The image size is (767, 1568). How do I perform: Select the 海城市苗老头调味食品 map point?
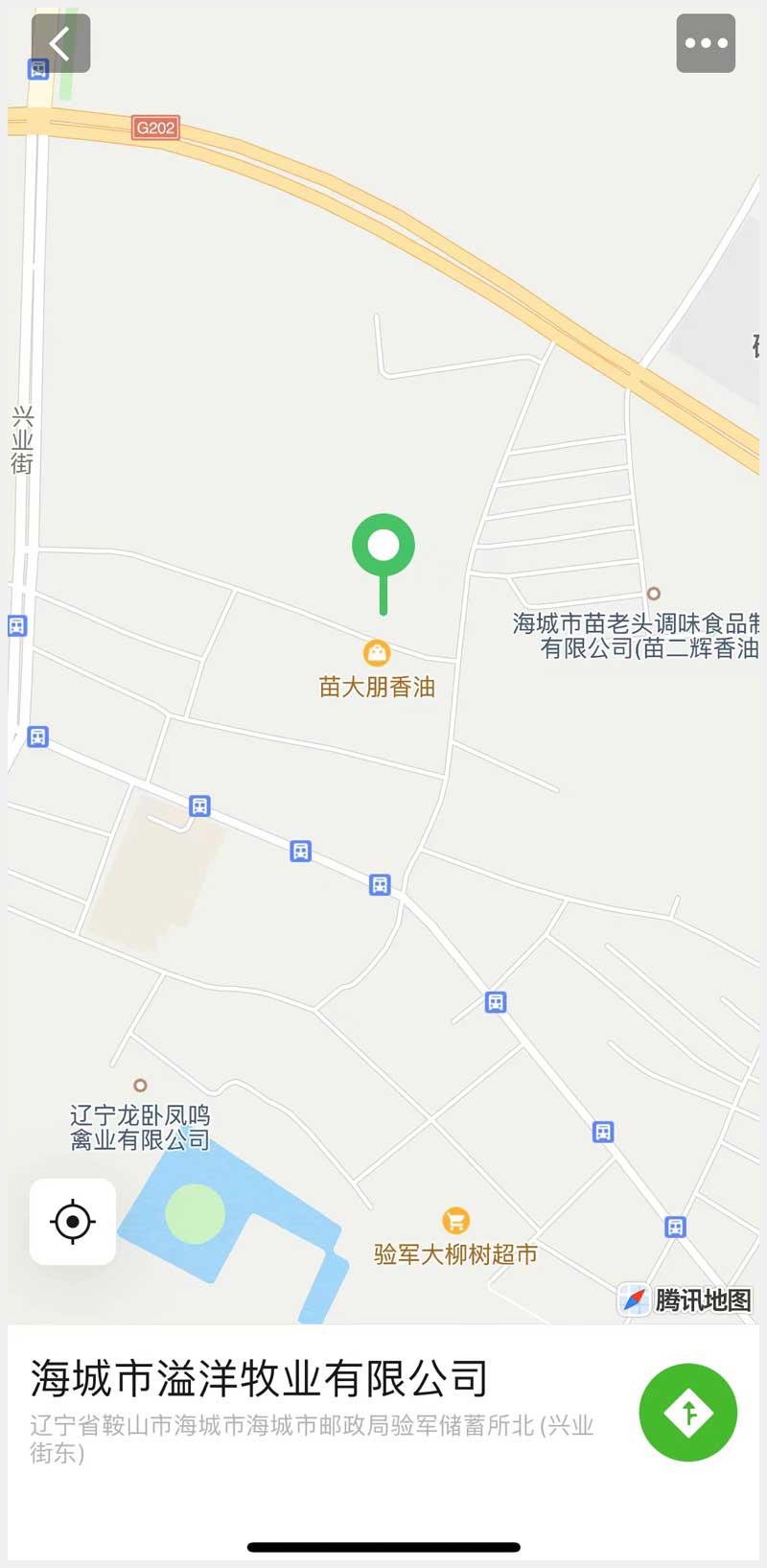pos(654,594)
